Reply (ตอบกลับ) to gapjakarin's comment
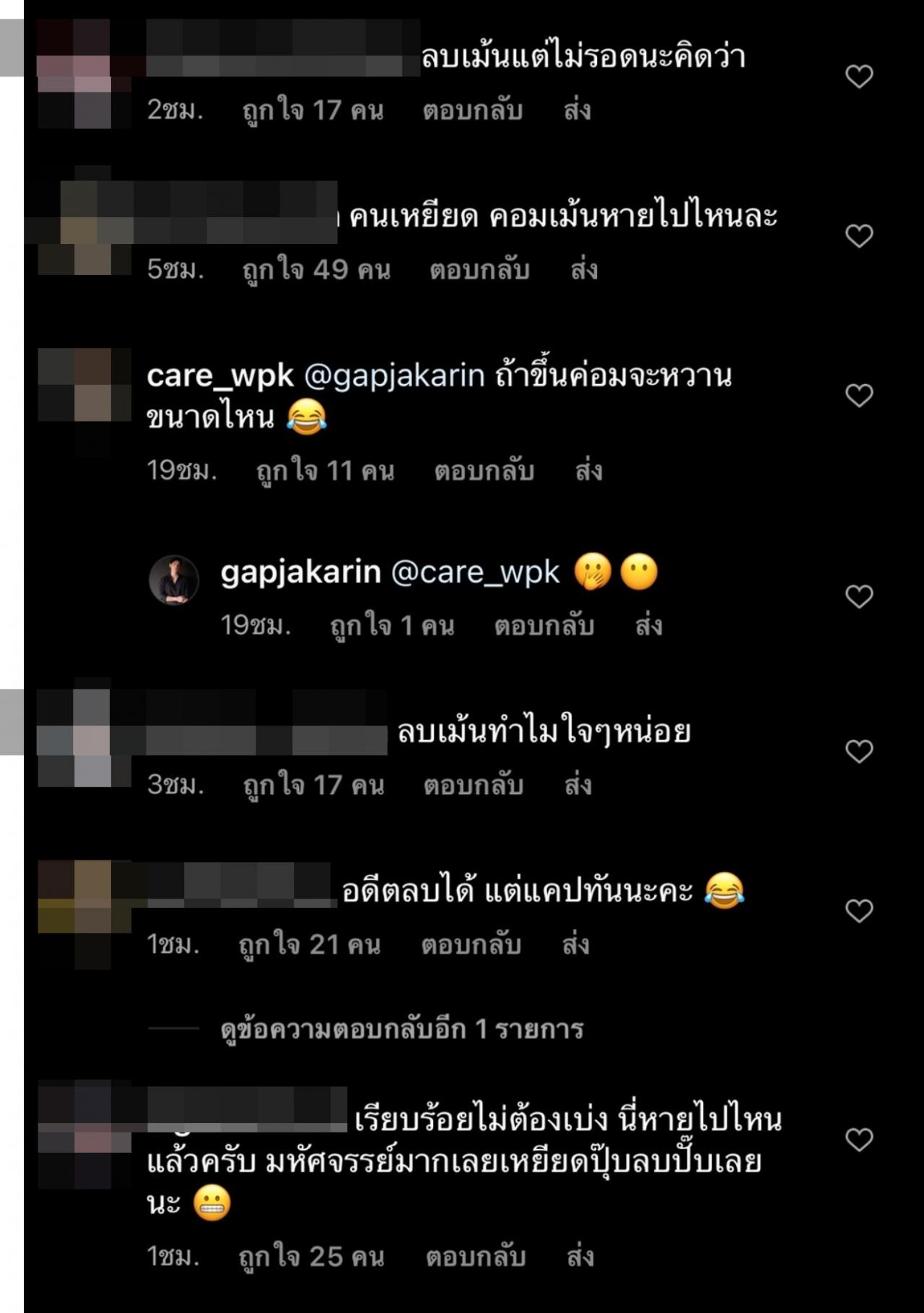The image size is (924, 1313). pos(544,626)
